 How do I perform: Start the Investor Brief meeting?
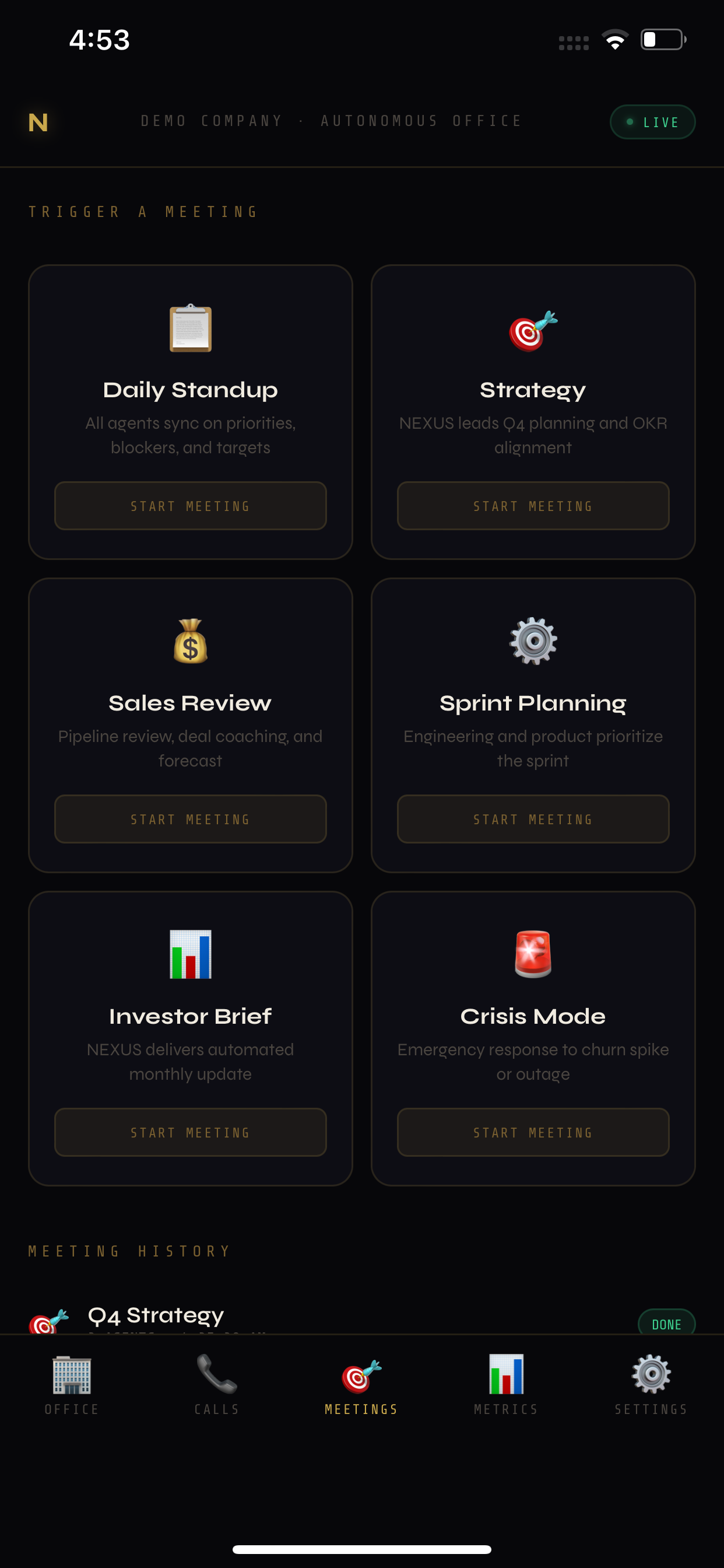191,1132
